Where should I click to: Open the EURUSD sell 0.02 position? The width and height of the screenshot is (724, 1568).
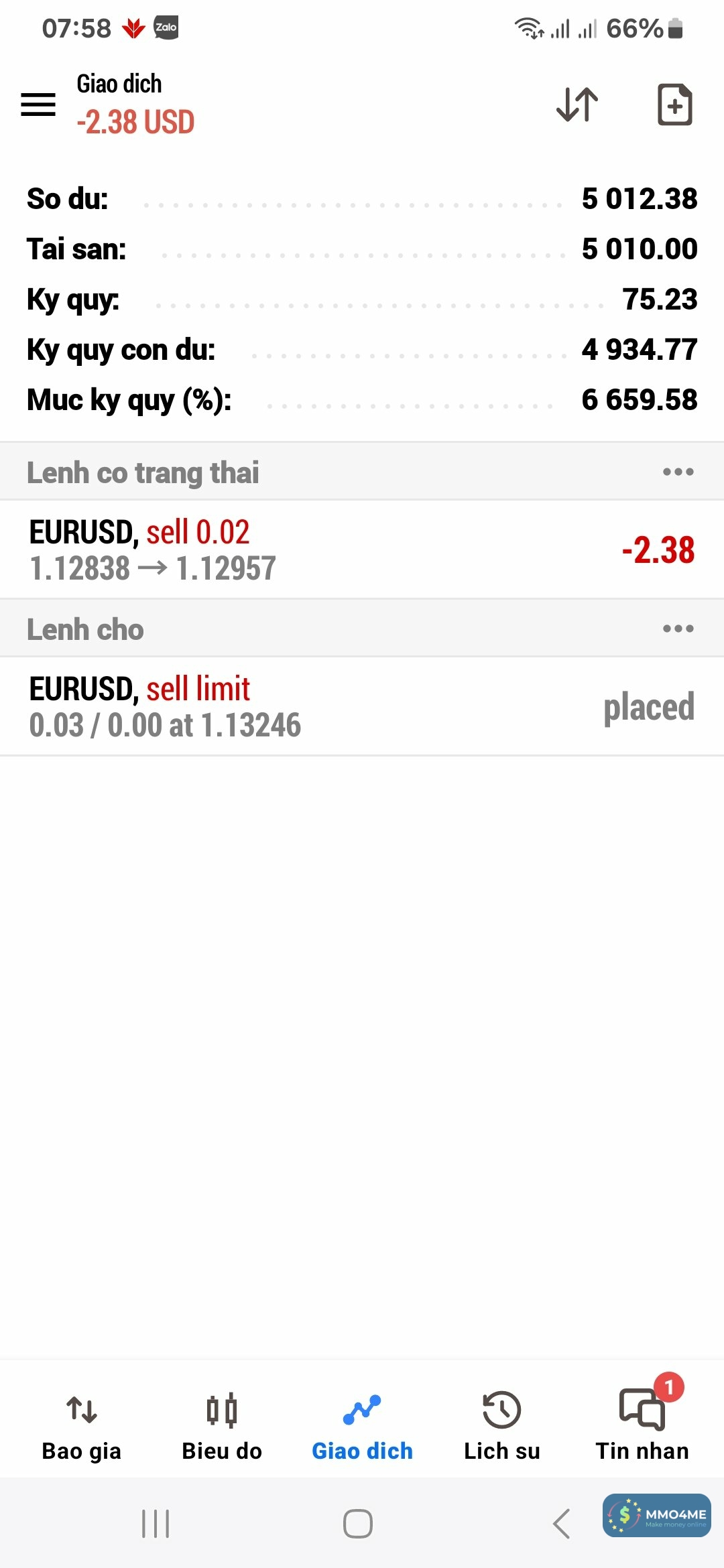point(362,550)
